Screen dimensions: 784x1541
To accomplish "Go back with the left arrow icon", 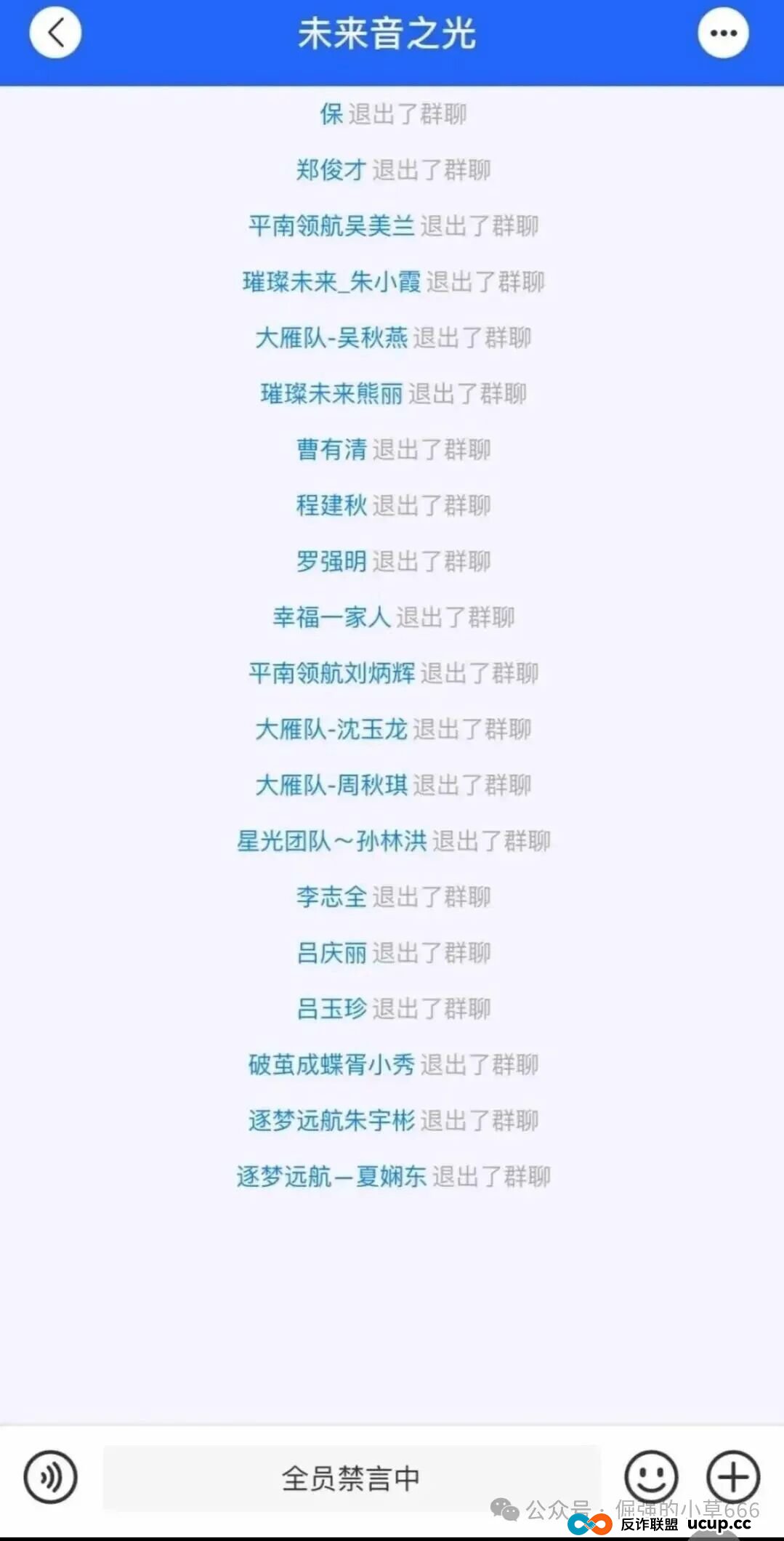I will [x=55, y=33].
